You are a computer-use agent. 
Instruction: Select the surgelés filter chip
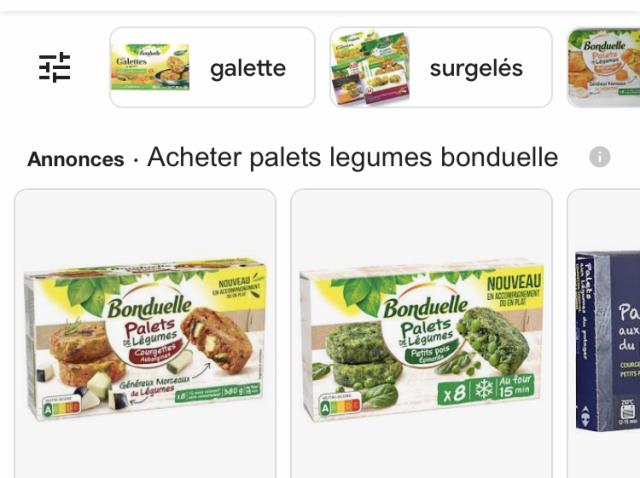pyautogui.click(x=441, y=67)
